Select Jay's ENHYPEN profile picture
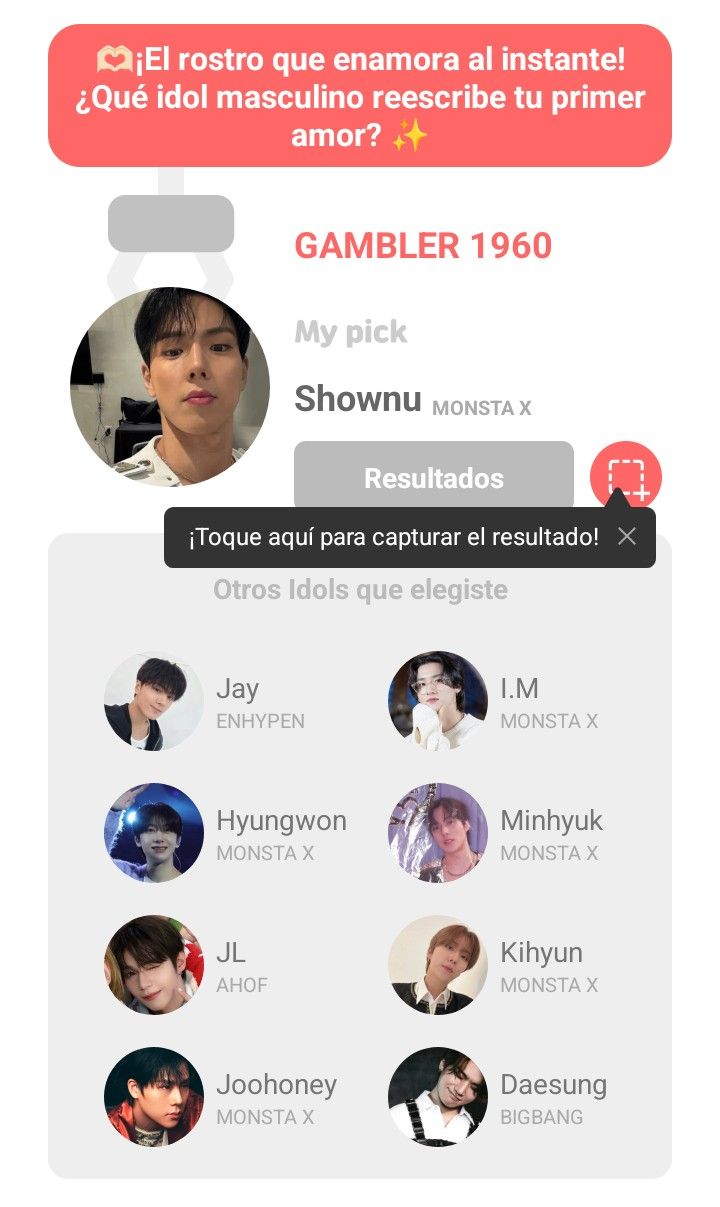720x1207 pixels. 152,701
